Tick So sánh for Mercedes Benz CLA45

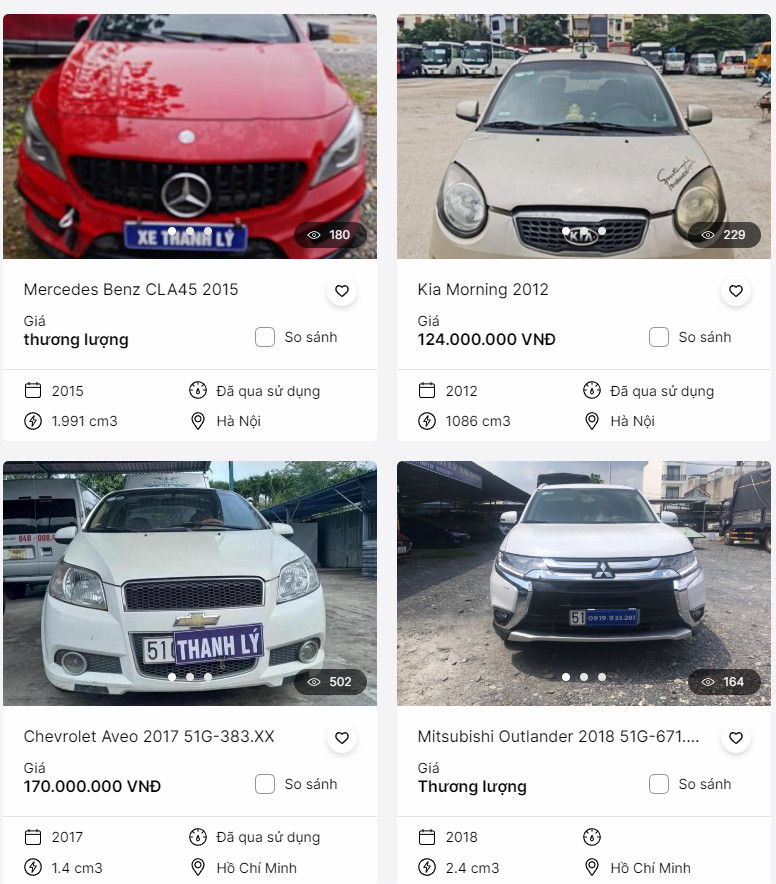tap(265, 337)
